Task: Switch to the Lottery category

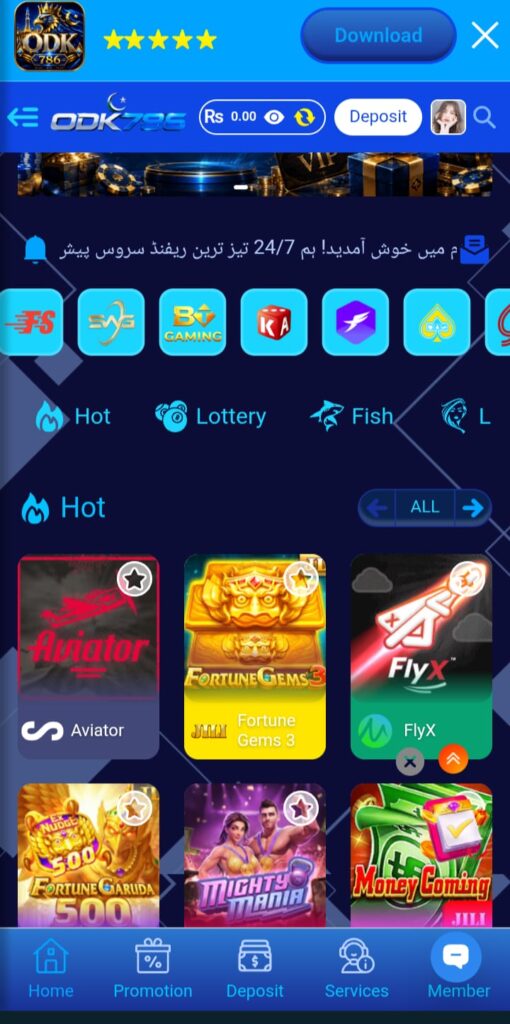Action: tap(210, 416)
